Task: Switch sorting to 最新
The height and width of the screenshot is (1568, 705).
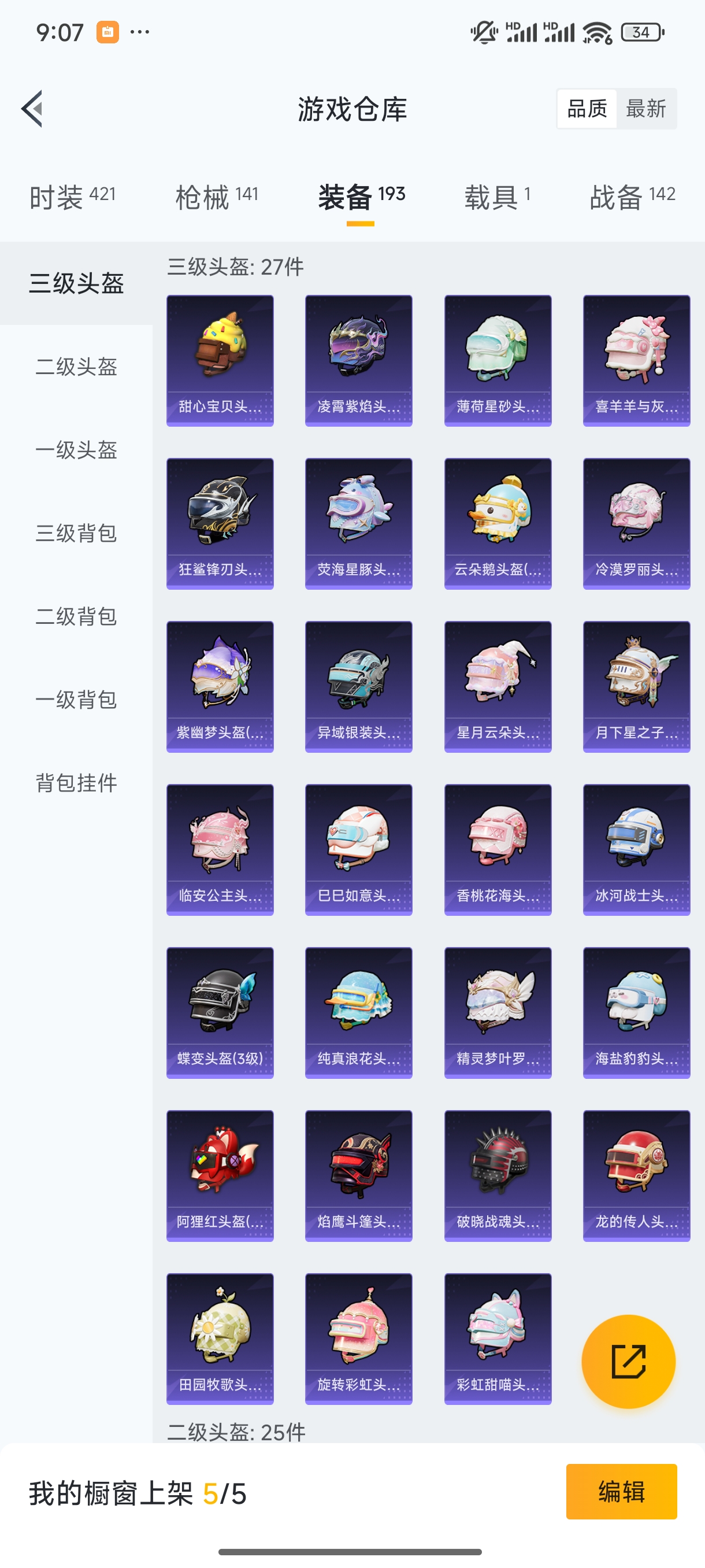Action: [645, 109]
